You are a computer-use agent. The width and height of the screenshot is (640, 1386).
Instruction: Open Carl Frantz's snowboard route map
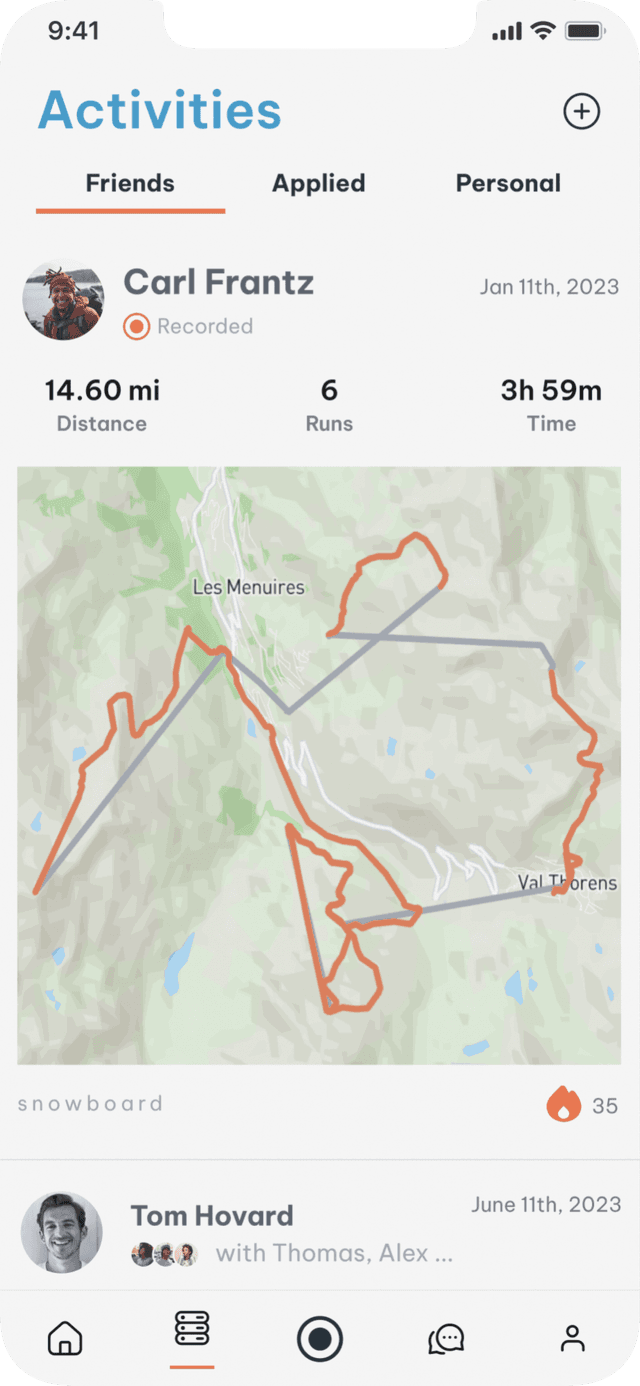click(319, 765)
